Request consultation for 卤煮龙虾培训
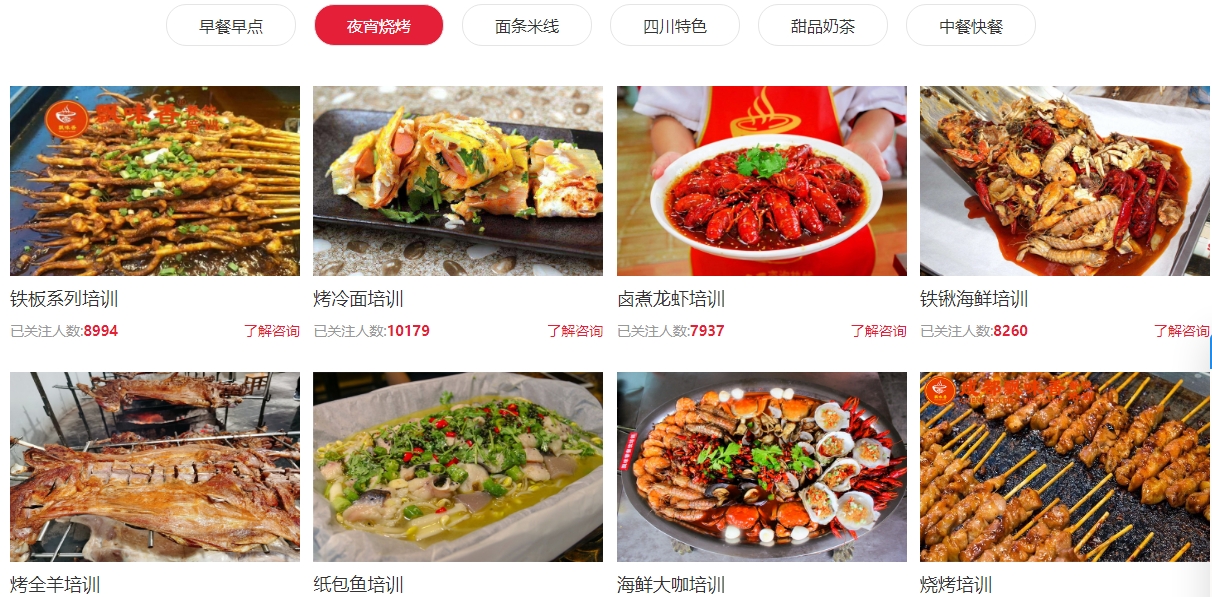Screen dimensions: 1212x597 pos(878,331)
